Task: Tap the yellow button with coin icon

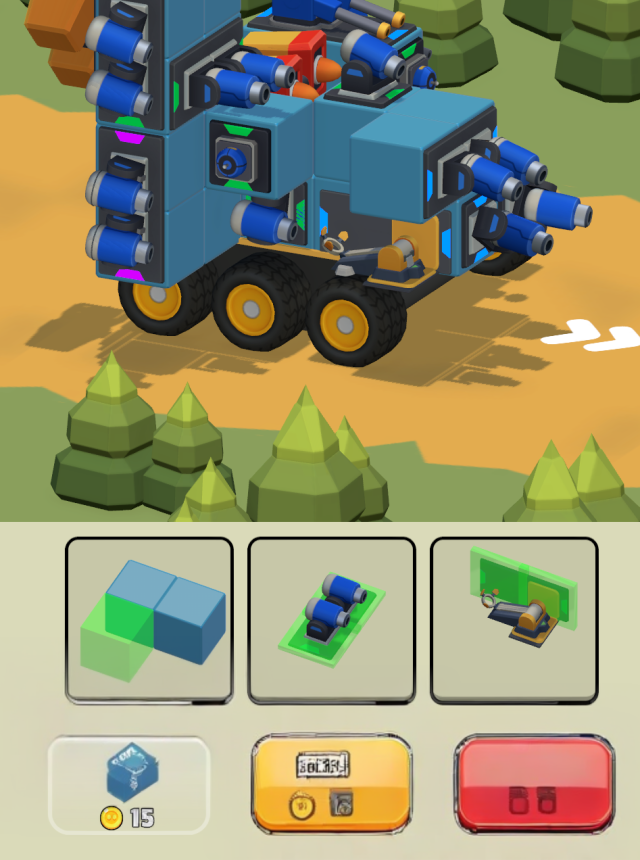Action: click(331, 785)
